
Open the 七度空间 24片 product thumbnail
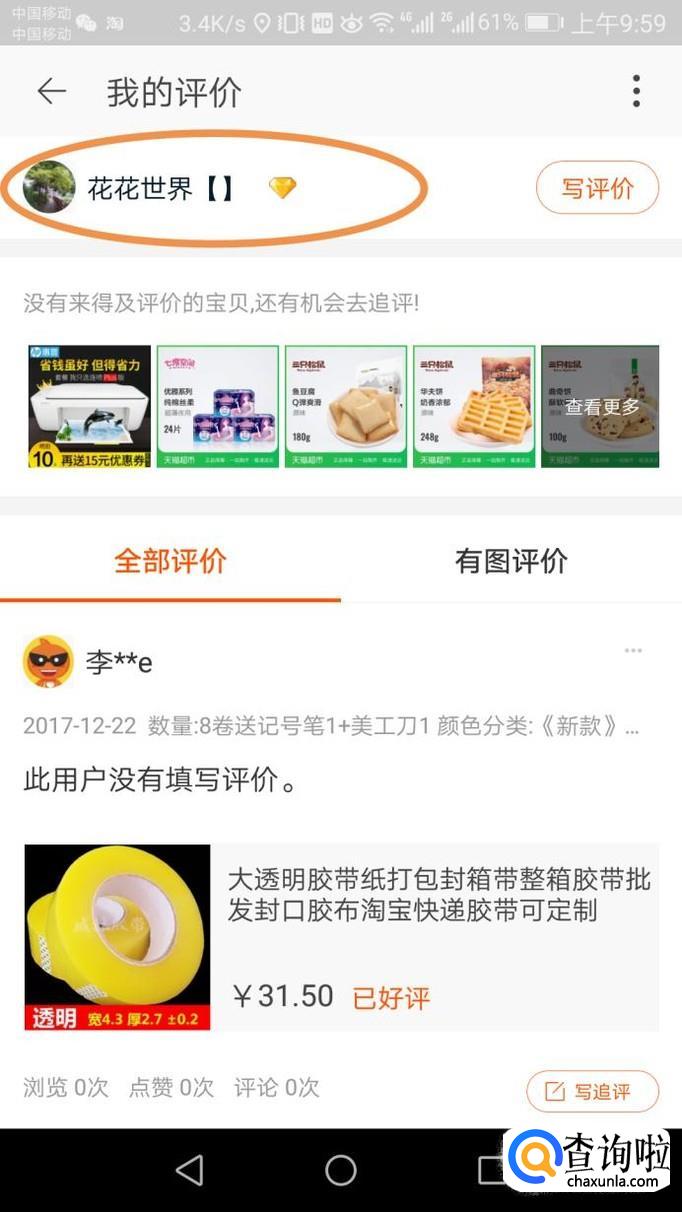(217, 406)
